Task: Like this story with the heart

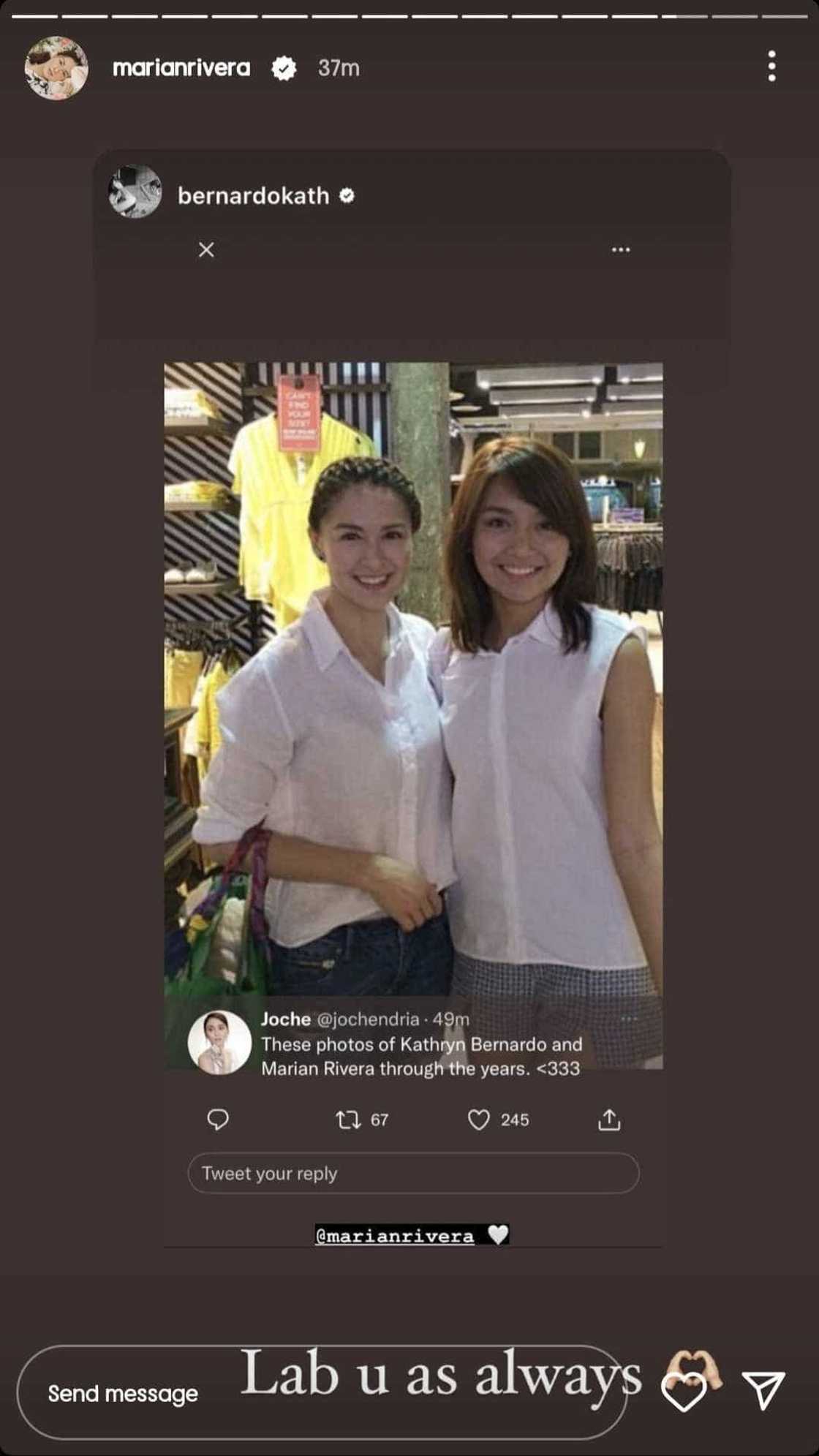Action: tap(683, 1392)
